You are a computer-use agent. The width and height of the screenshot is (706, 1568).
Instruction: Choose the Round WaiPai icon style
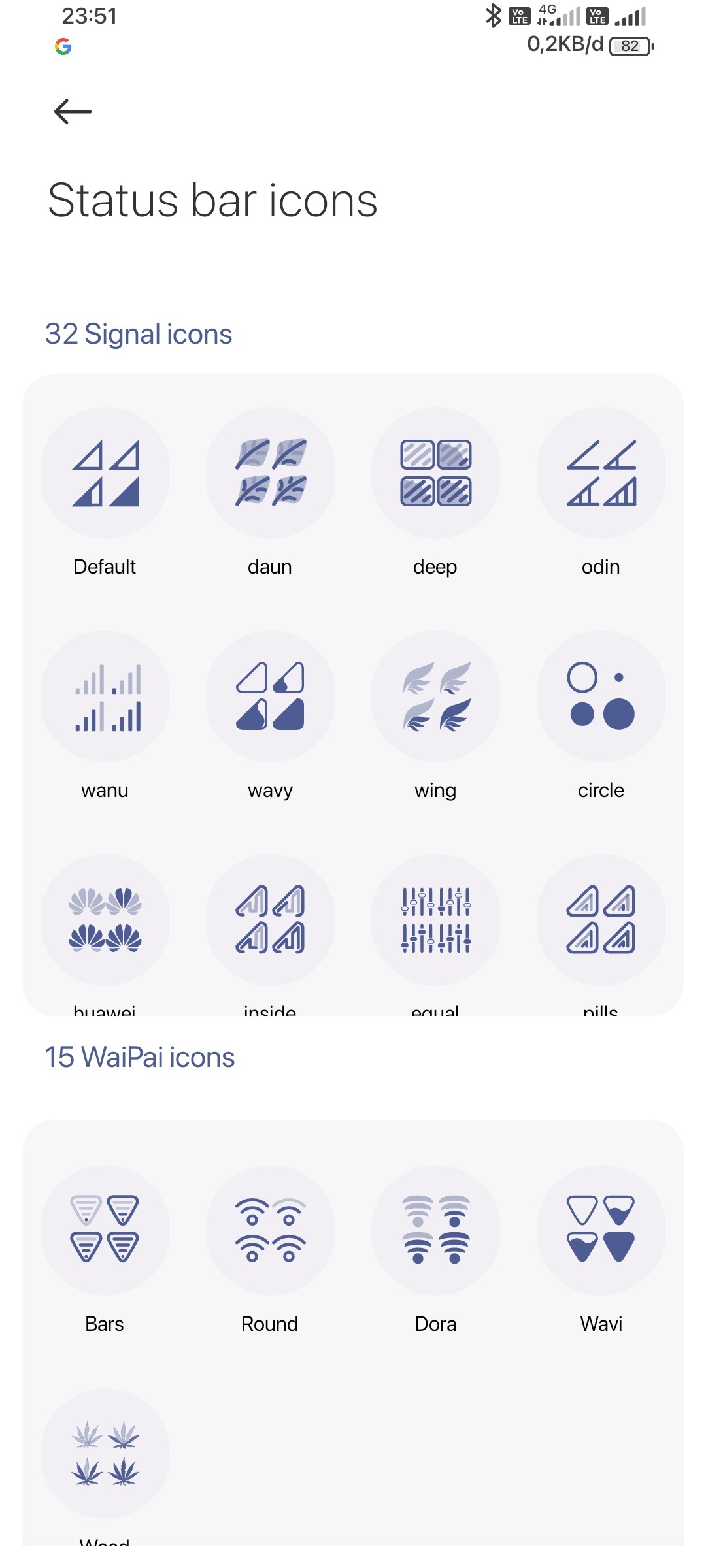270,1230
